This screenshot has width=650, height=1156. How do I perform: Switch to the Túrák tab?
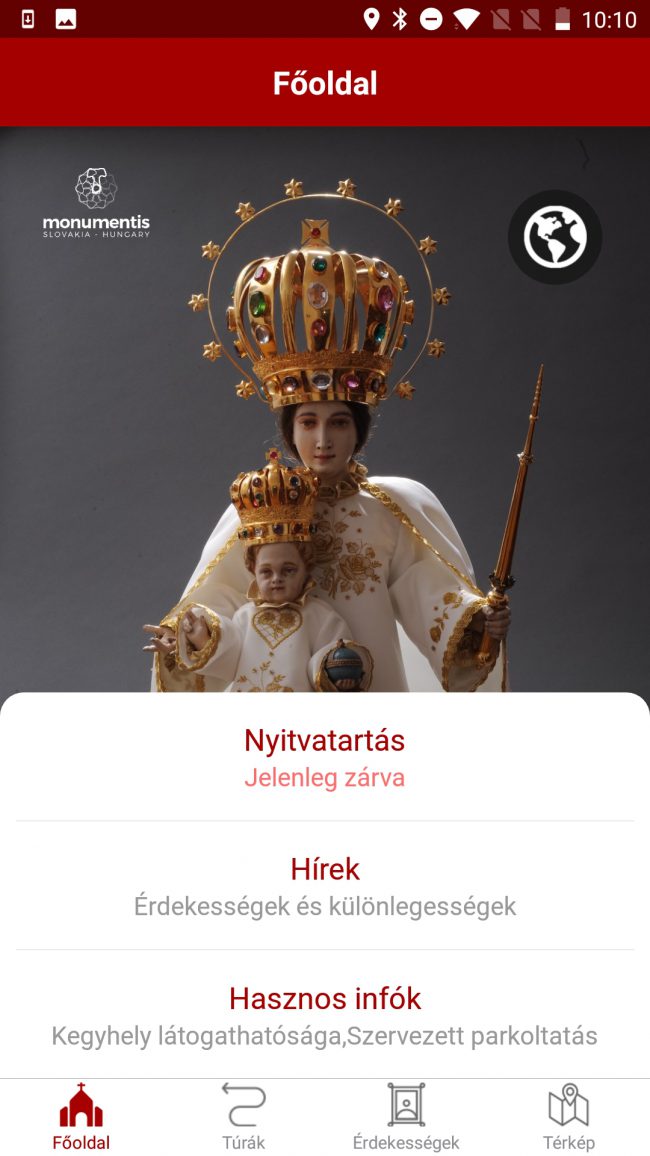point(244,1117)
